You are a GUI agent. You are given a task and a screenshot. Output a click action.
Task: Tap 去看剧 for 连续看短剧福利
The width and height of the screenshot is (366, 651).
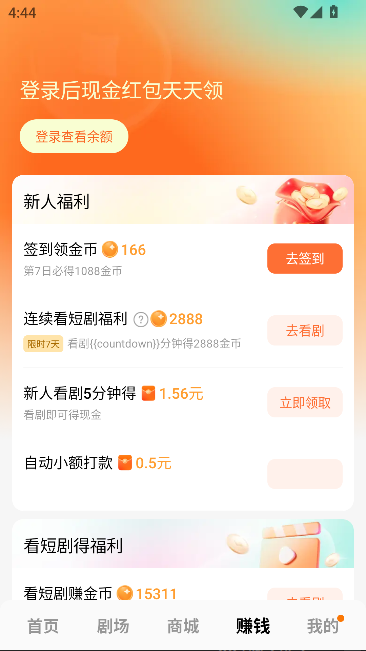point(305,330)
